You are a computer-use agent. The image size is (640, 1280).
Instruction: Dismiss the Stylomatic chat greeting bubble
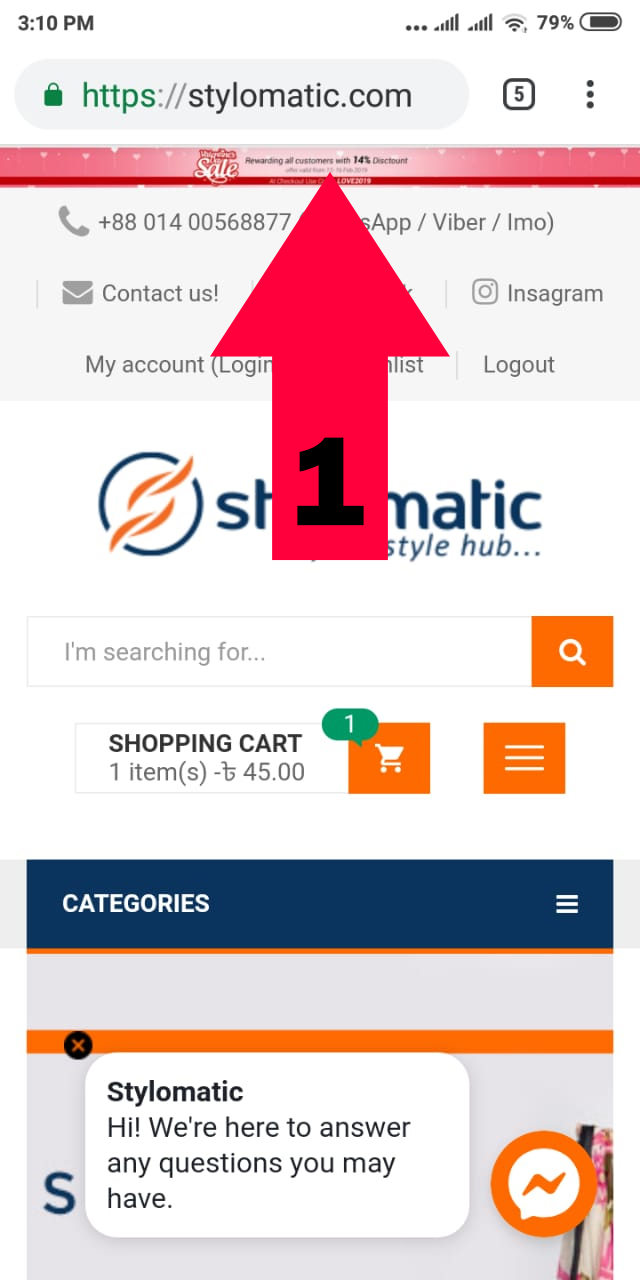pos(78,1045)
